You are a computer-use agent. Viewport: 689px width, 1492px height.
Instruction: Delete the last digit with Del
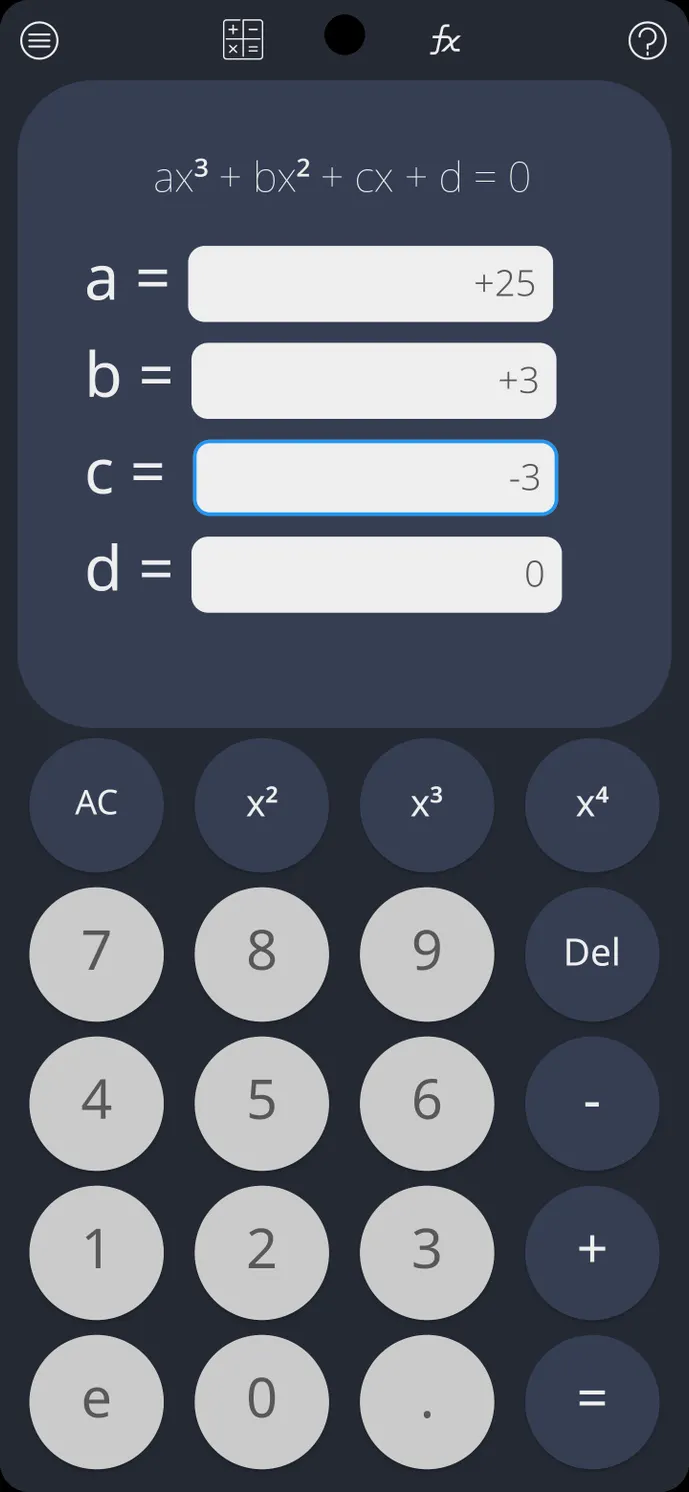(592, 952)
